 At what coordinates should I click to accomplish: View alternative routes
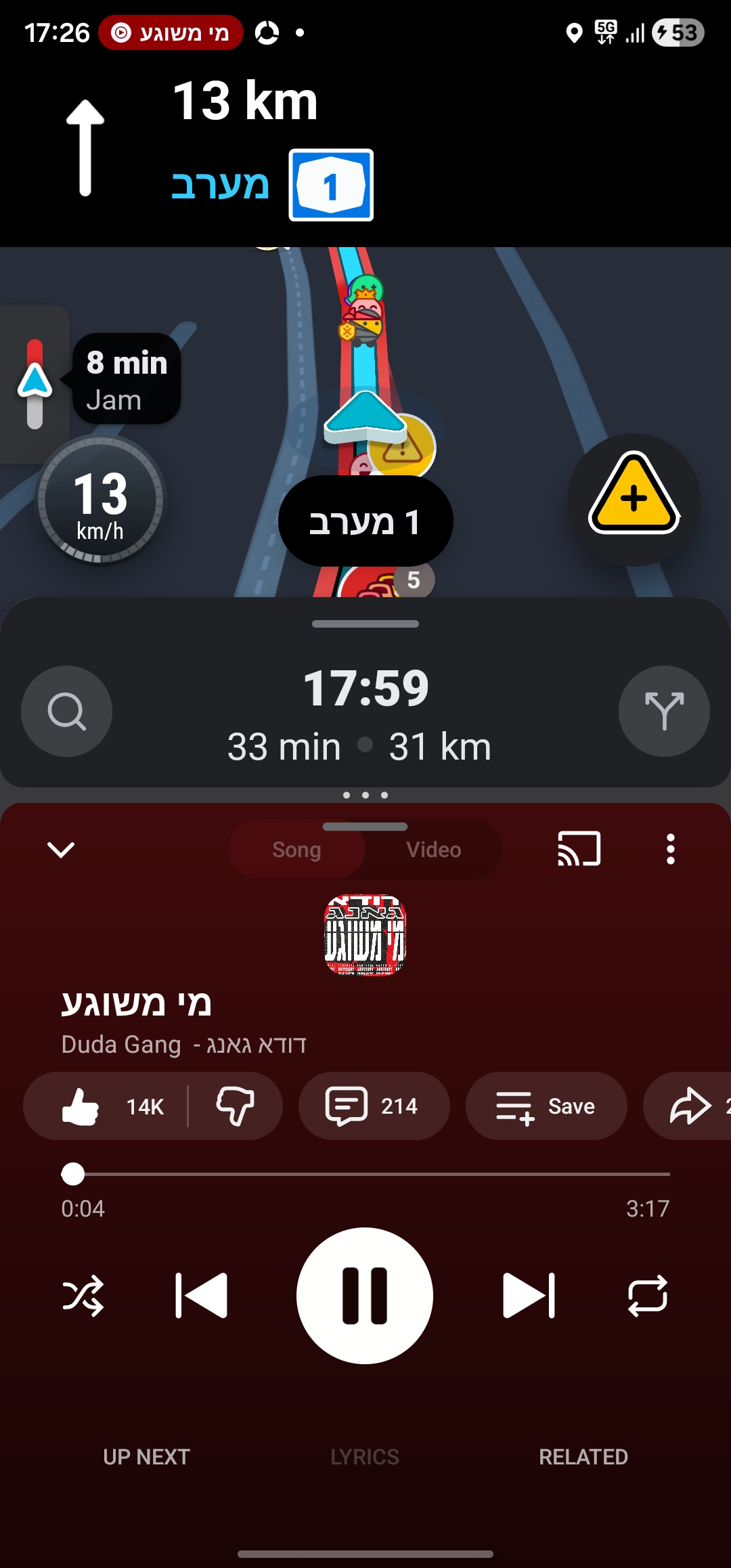664,711
